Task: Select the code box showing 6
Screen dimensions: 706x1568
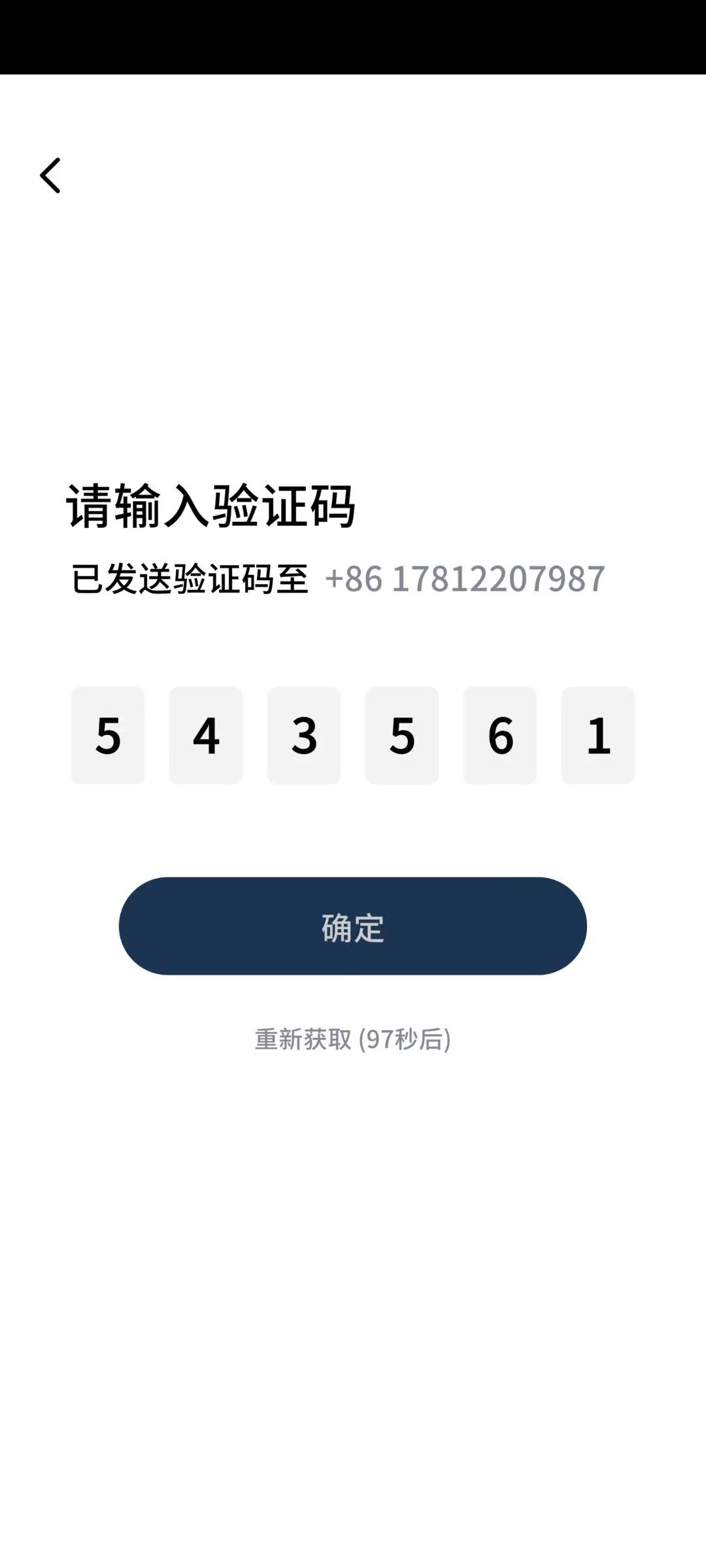Action: point(500,735)
